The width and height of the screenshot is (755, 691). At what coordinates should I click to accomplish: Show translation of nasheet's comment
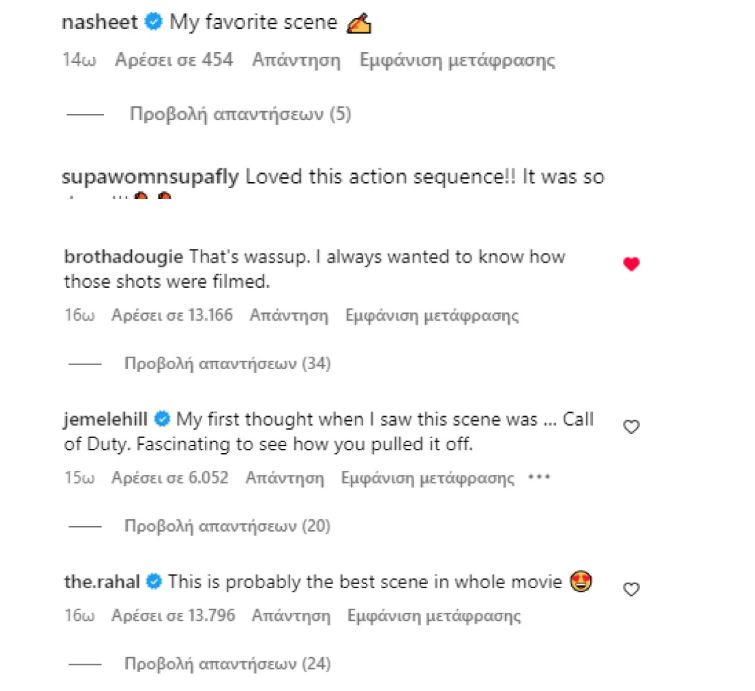[x=457, y=60]
